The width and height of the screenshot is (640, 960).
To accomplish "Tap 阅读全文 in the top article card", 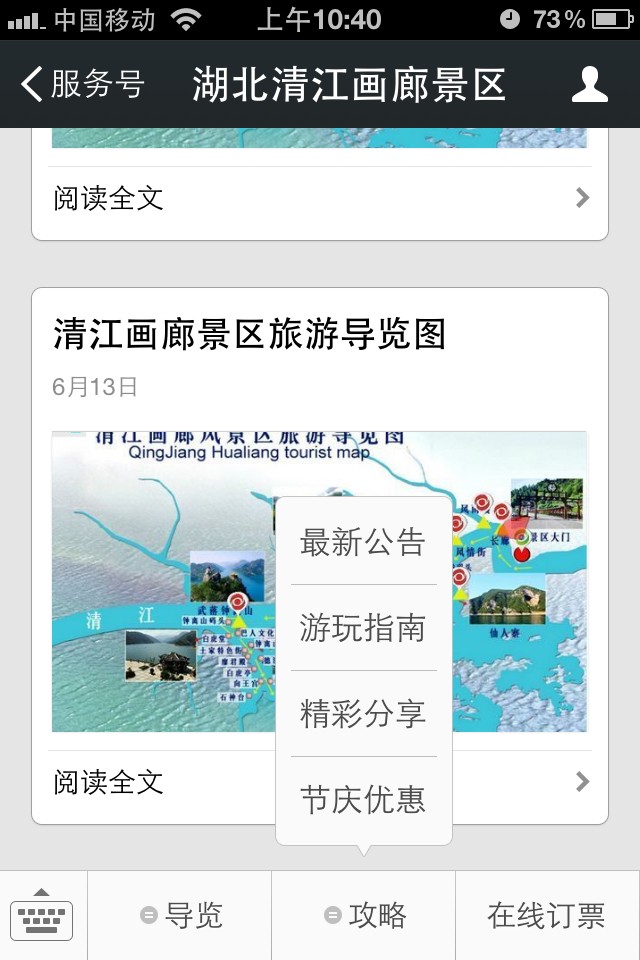I will (x=320, y=198).
